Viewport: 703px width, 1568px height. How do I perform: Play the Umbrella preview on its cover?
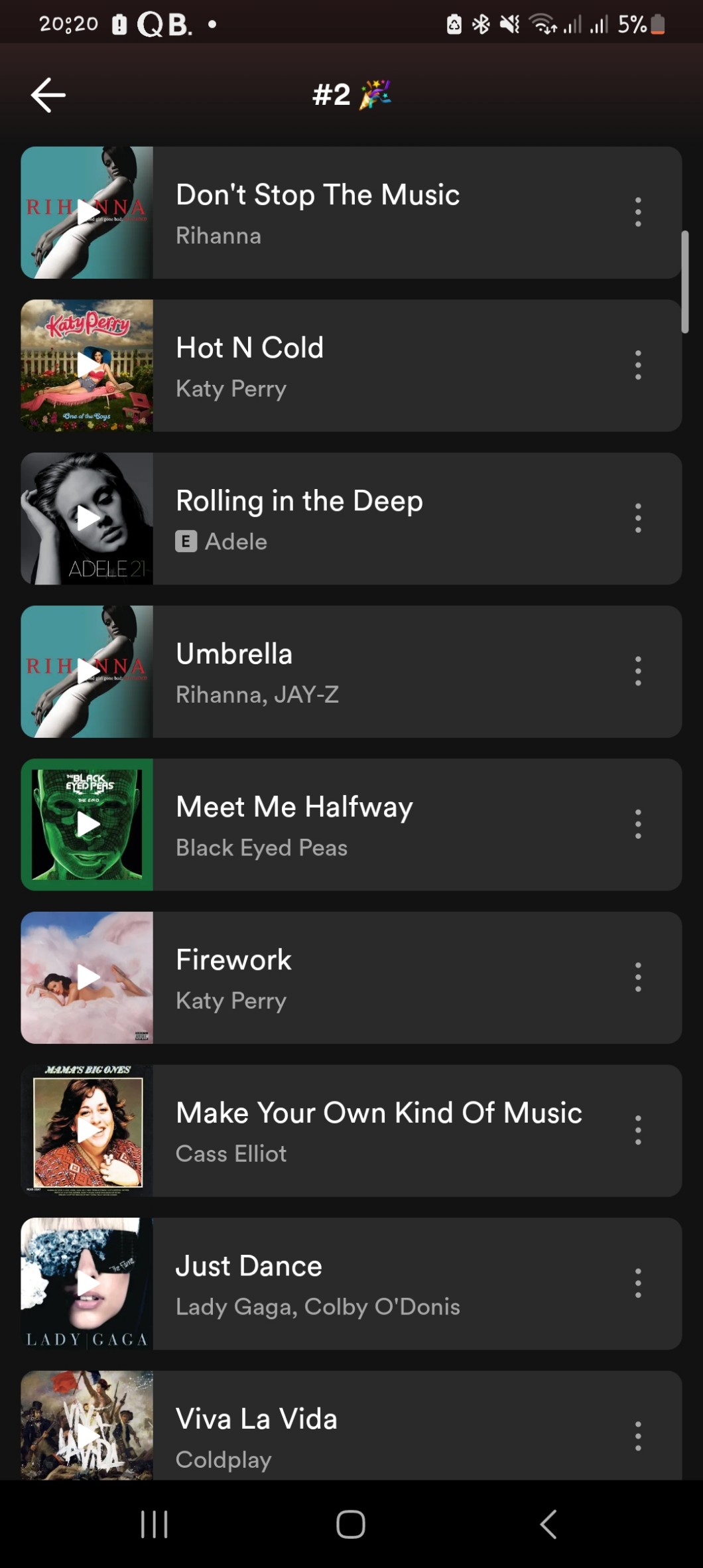pos(87,672)
